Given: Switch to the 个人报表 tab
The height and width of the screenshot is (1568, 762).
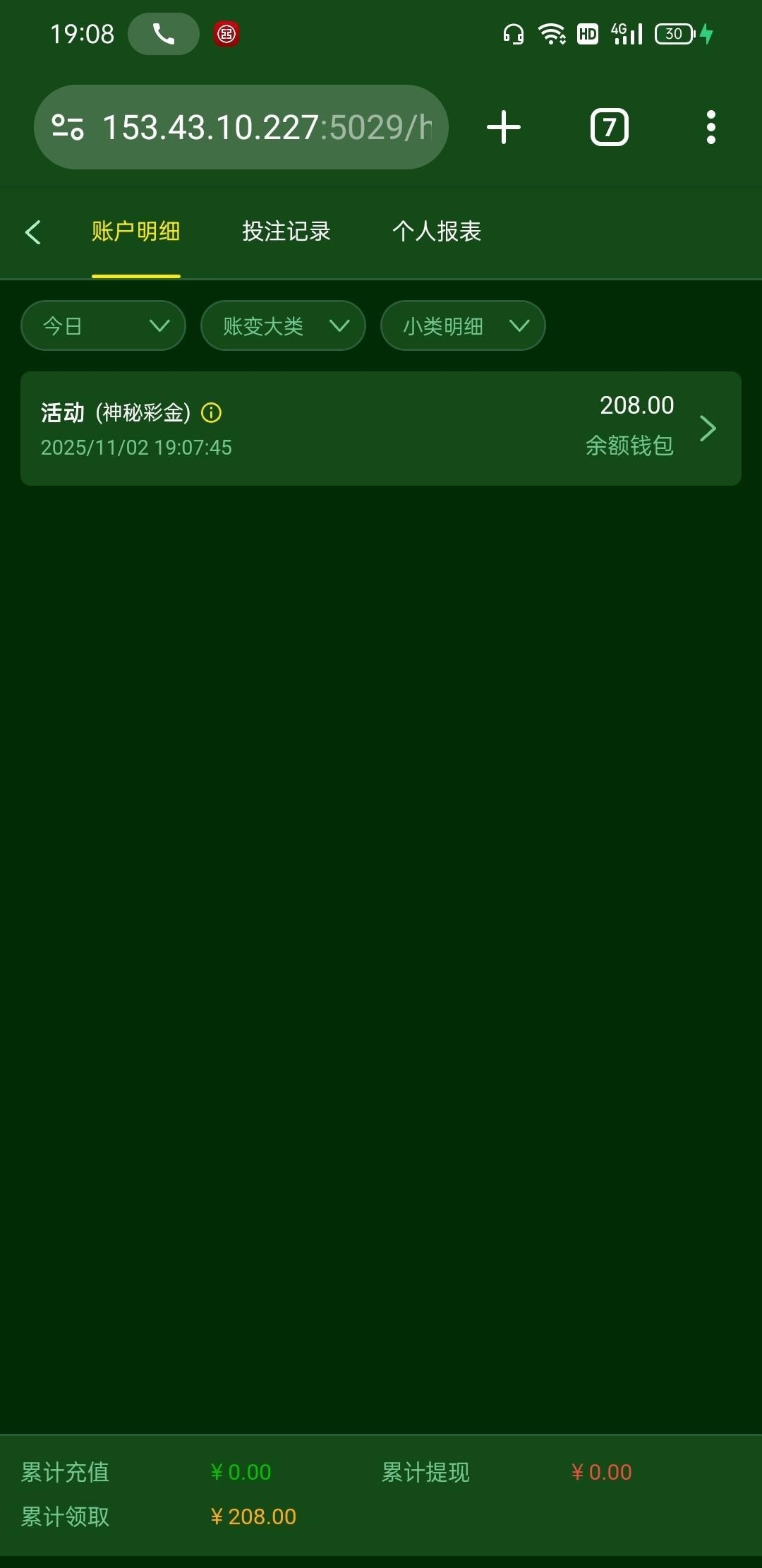Looking at the screenshot, I should point(437,232).
